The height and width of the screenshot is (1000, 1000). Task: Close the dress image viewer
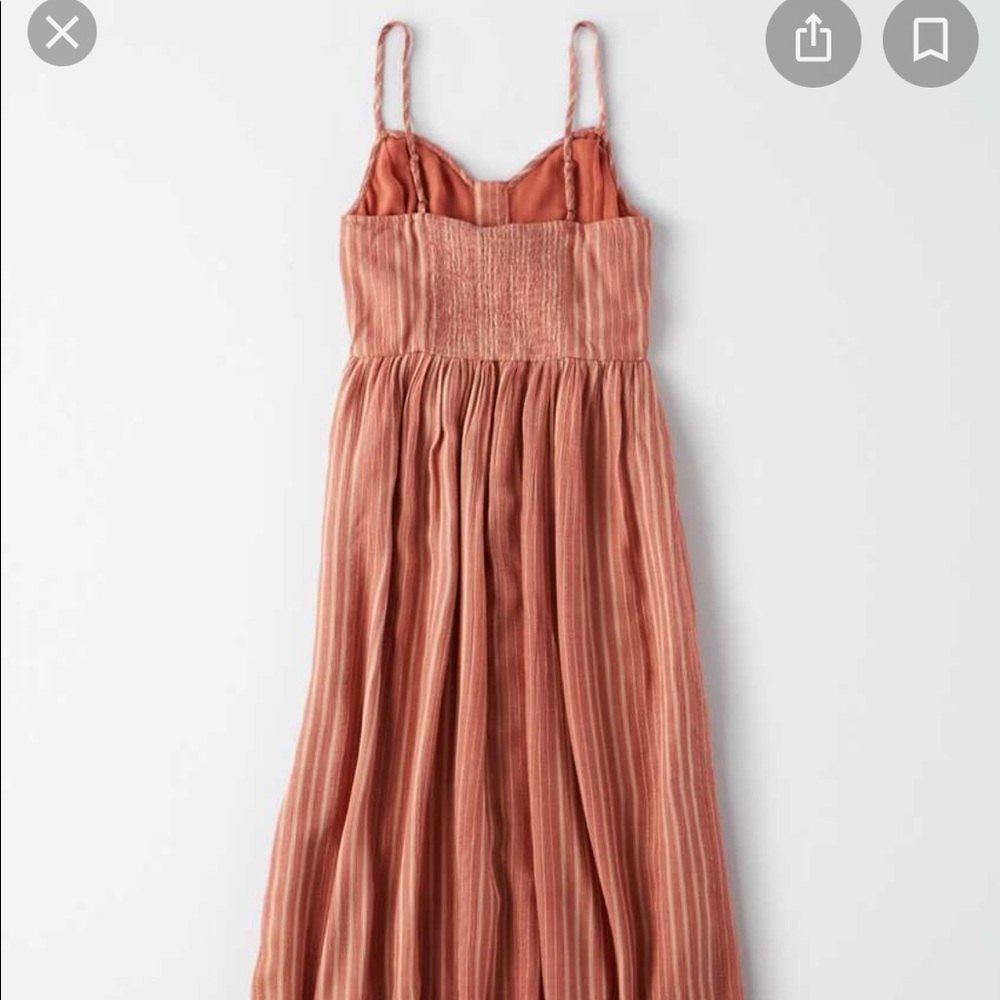[62, 33]
